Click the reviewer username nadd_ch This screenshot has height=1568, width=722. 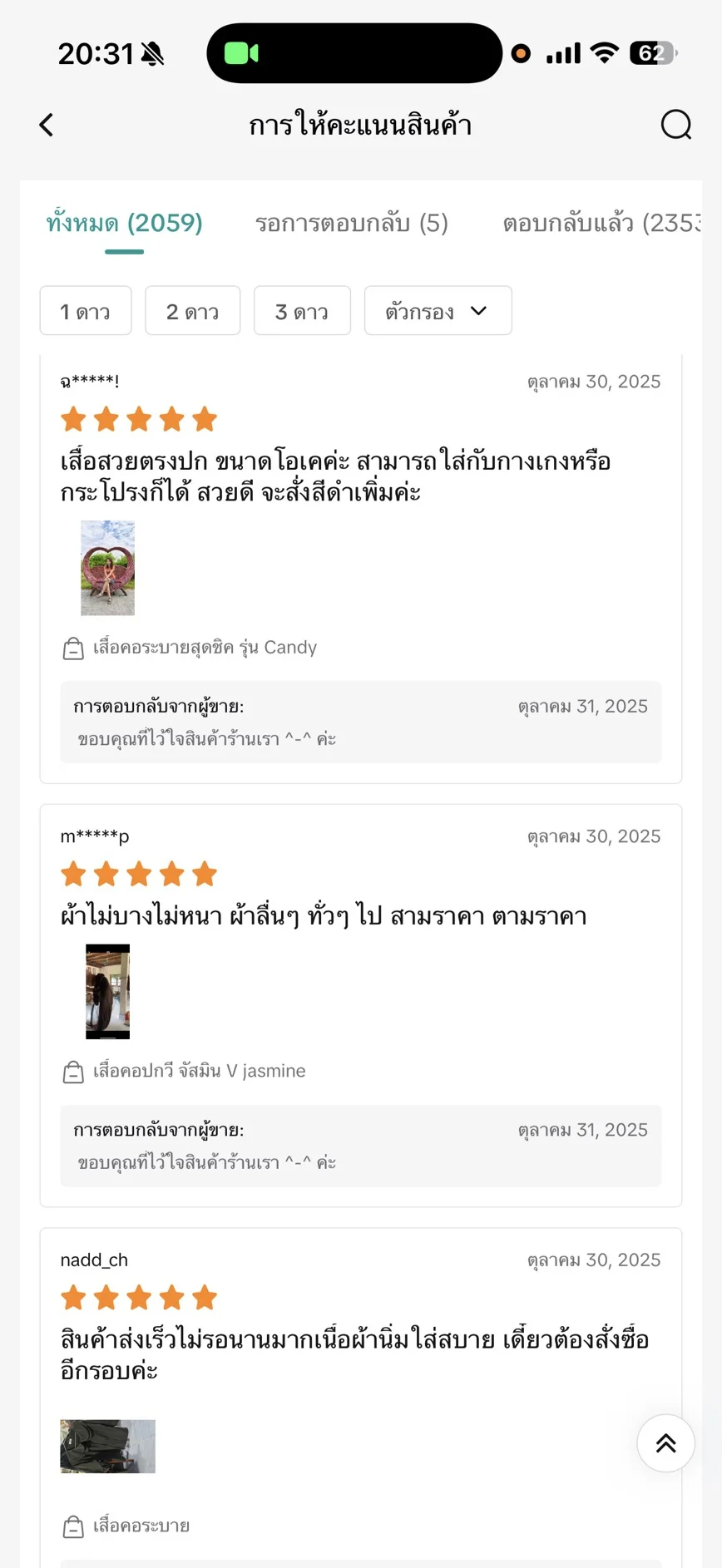pyautogui.click(x=94, y=1260)
